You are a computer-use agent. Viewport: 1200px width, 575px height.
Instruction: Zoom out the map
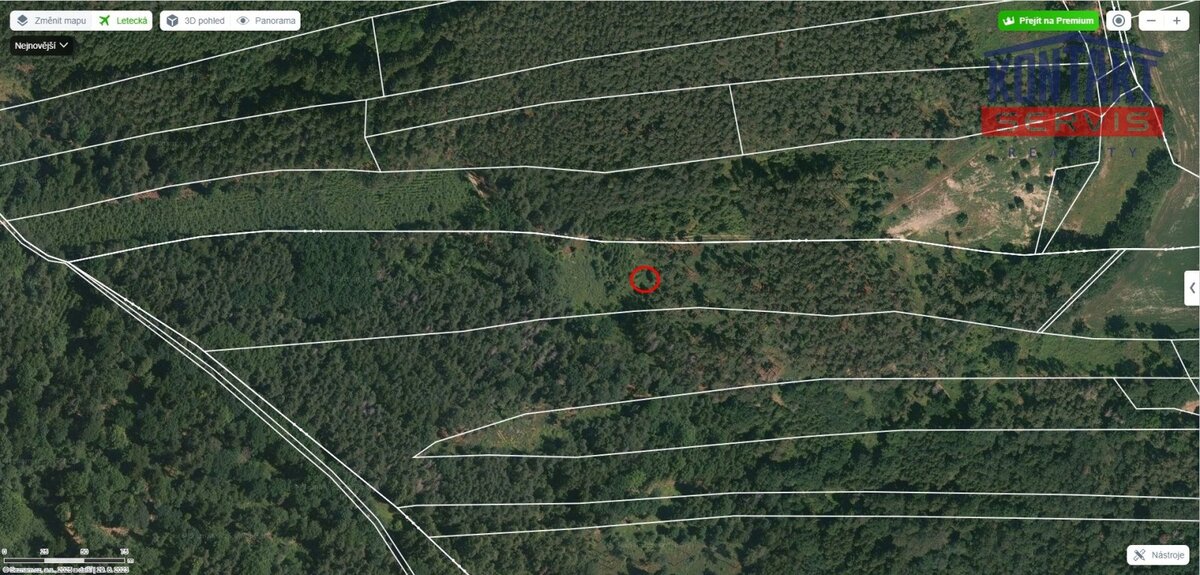(1152, 20)
